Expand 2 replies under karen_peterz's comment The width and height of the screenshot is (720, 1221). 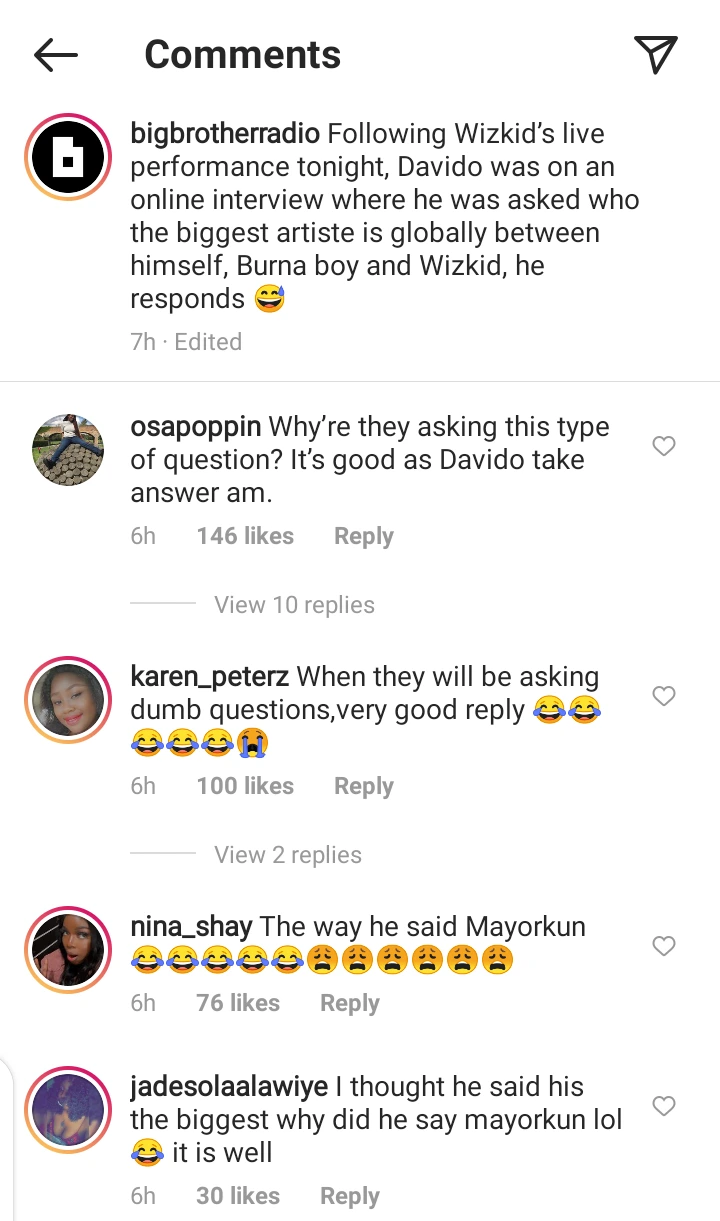coord(288,855)
